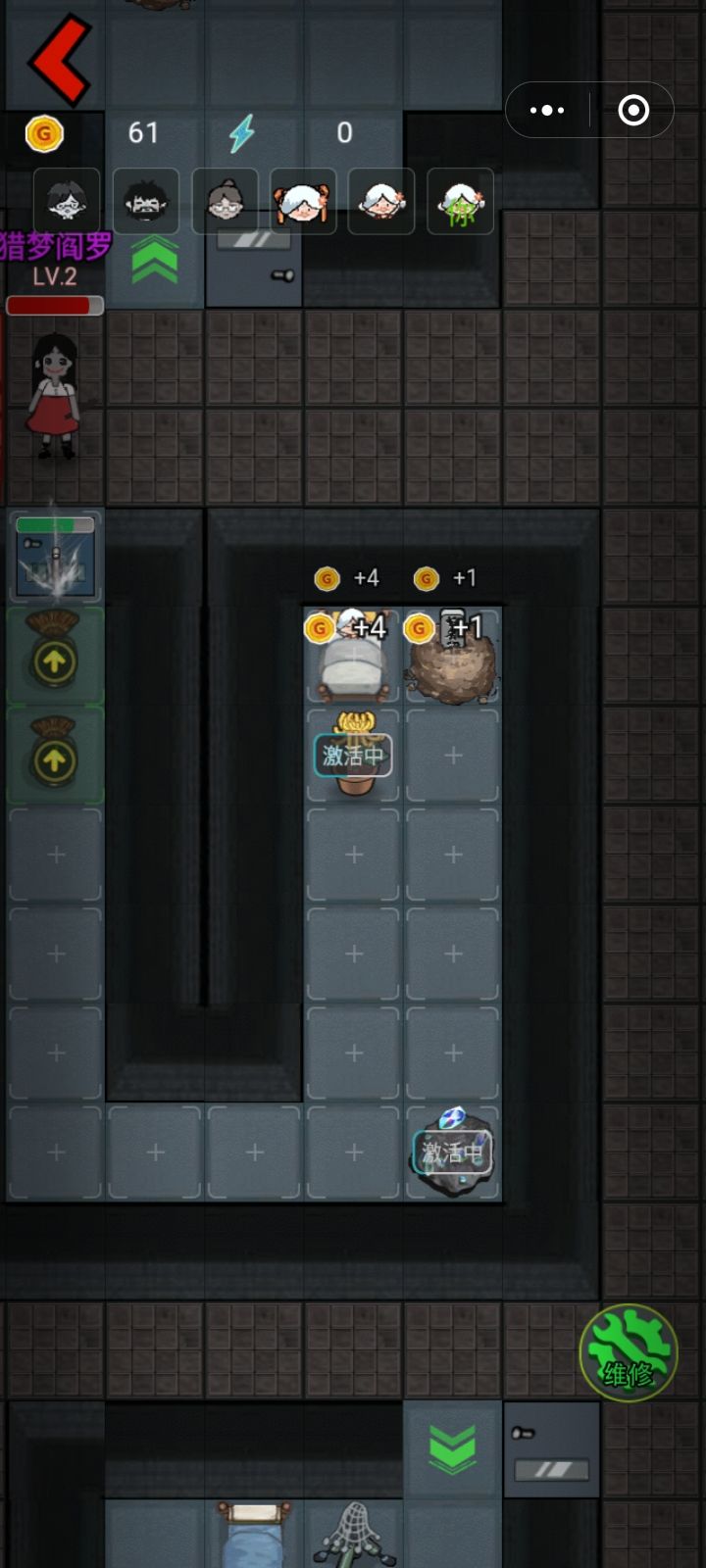Viewport: 706px width, 1568px height.
Task: Upgrade the door with the green bar
Action: tap(56, 556)
